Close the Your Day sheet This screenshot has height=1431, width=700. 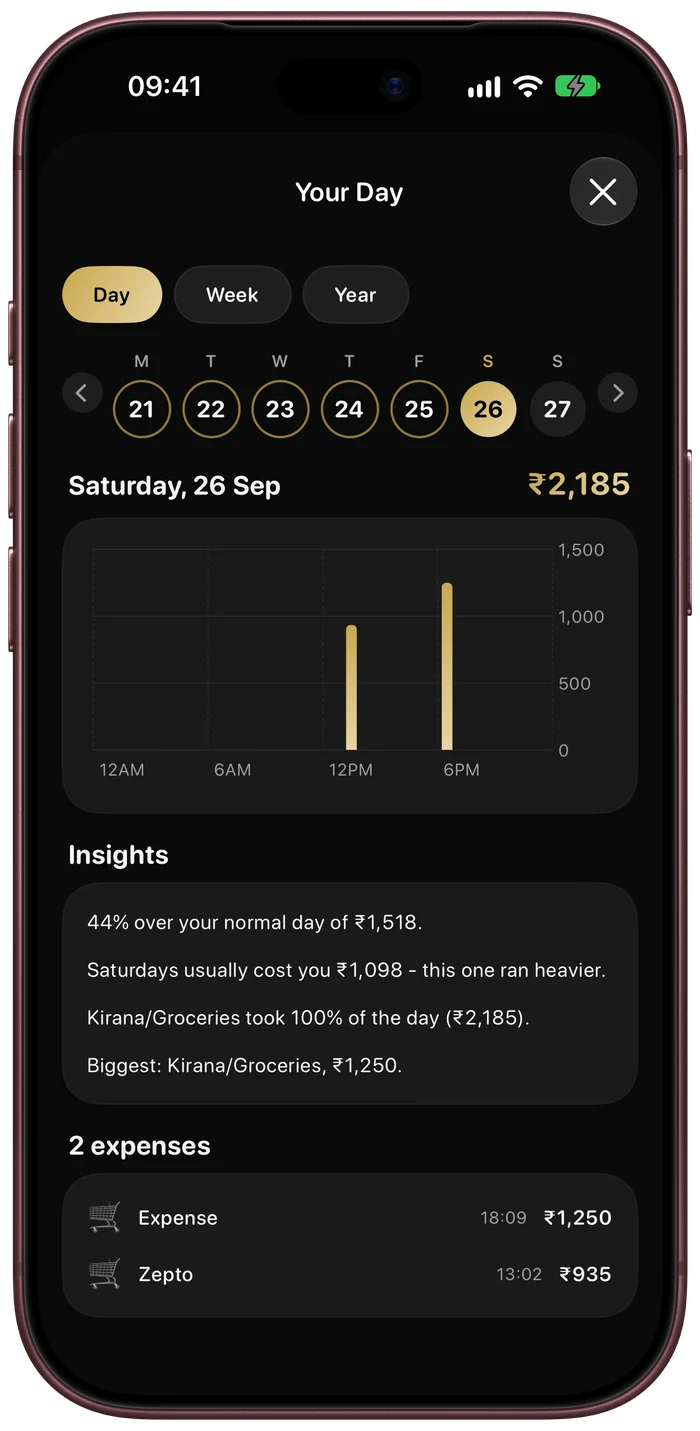pos(603,191)
